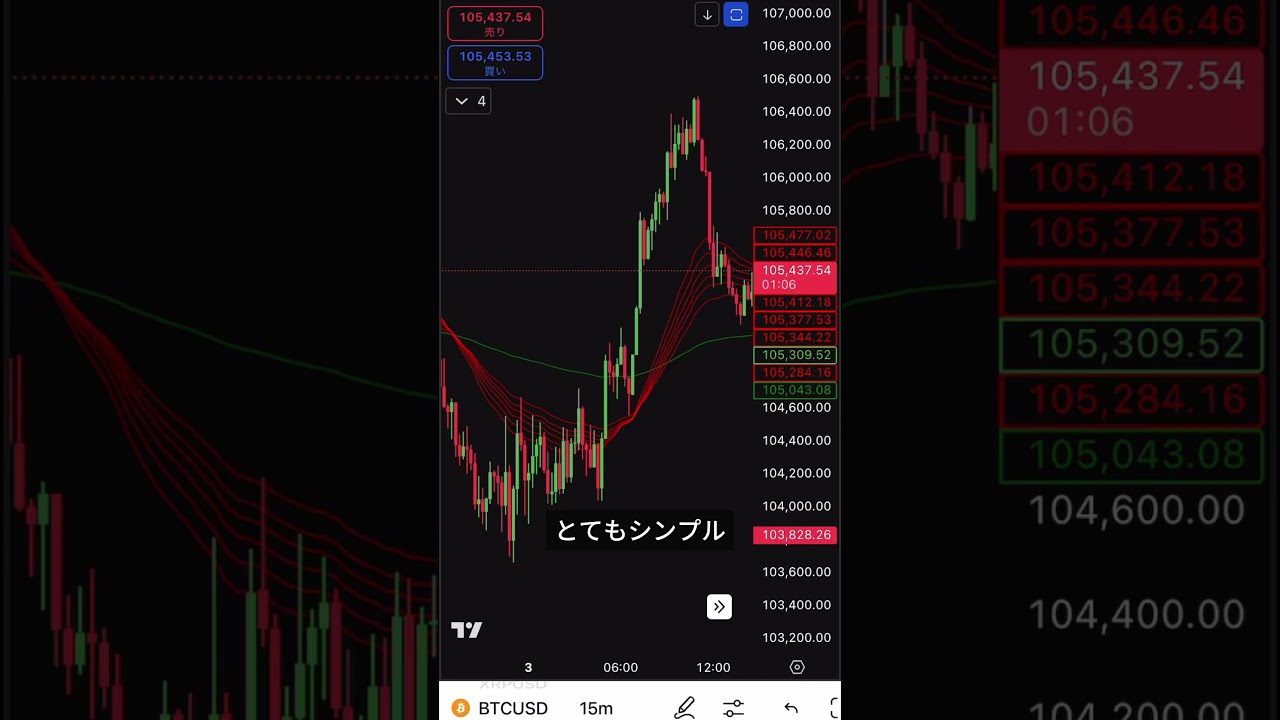This screenshot has width=1280, height=720.
Task: Tap the blue square frame icon
Action: coord(736,15)
